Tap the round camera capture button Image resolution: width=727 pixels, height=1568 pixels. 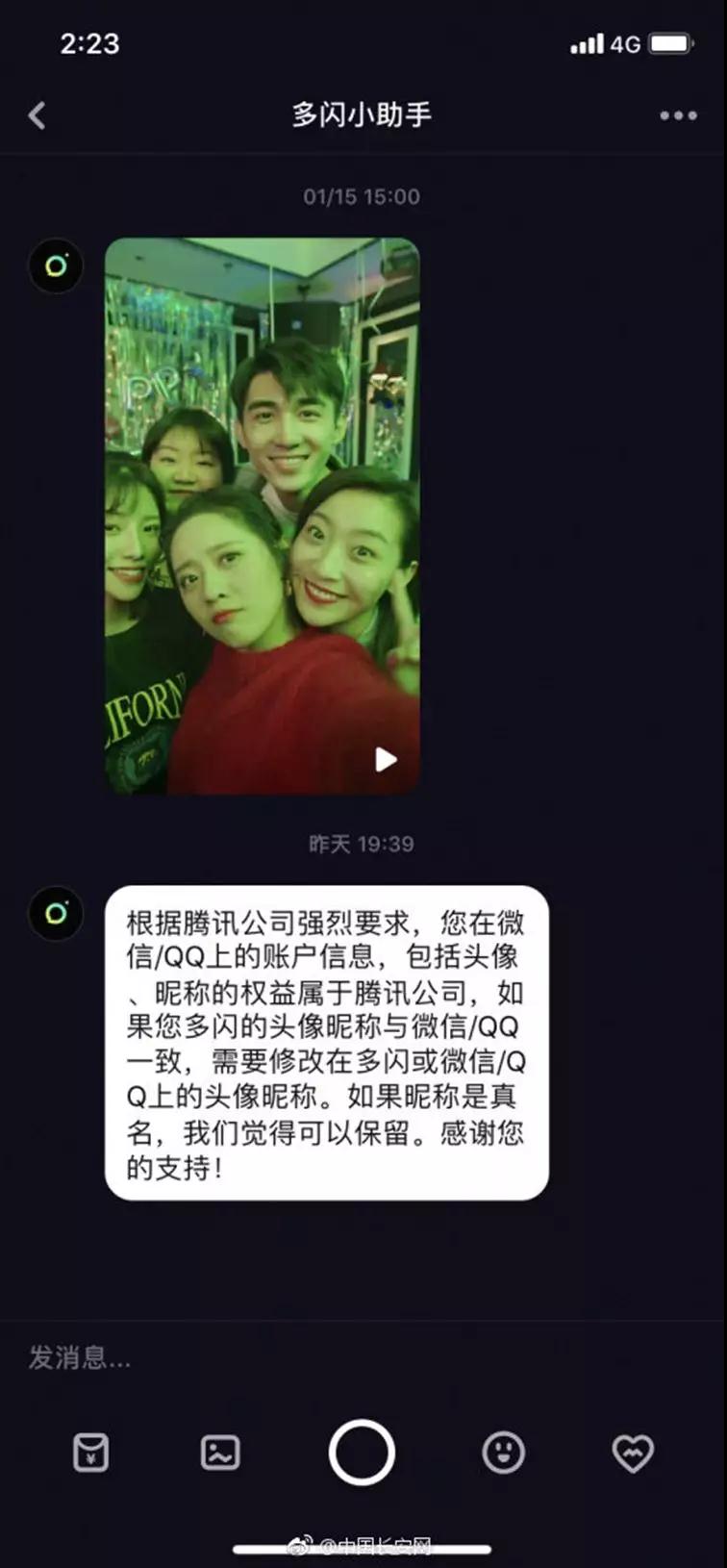tap(362, 1453)
